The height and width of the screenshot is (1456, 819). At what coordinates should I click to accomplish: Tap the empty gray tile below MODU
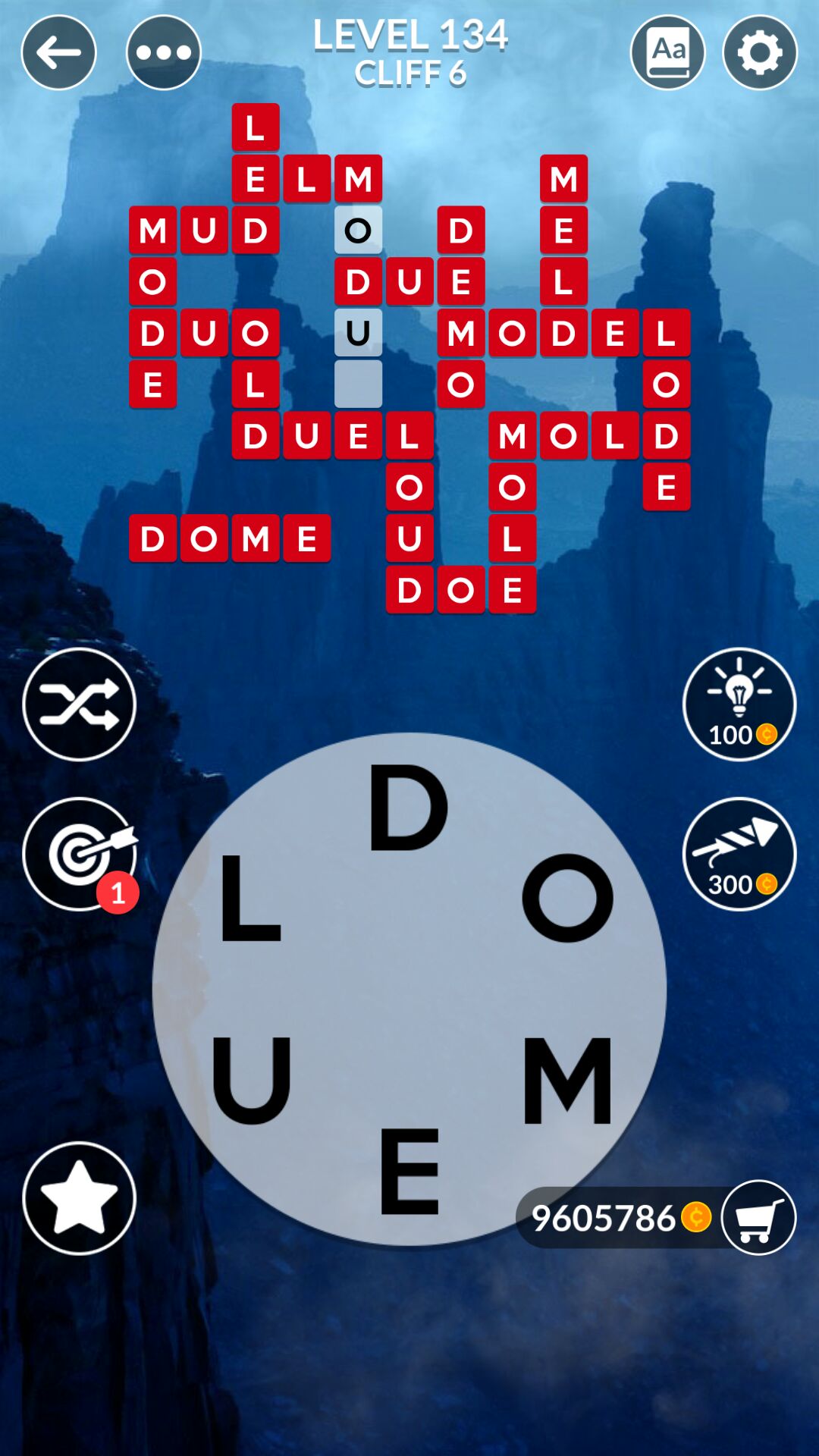coord(356,383)
